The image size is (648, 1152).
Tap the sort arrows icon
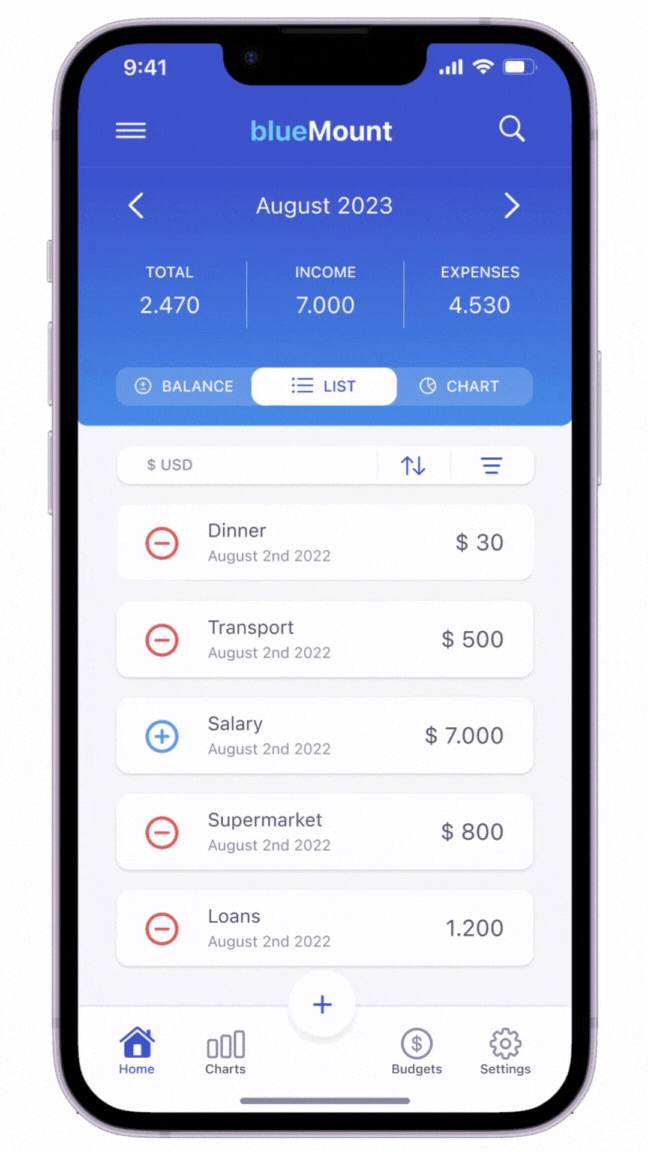click(413, 465)
